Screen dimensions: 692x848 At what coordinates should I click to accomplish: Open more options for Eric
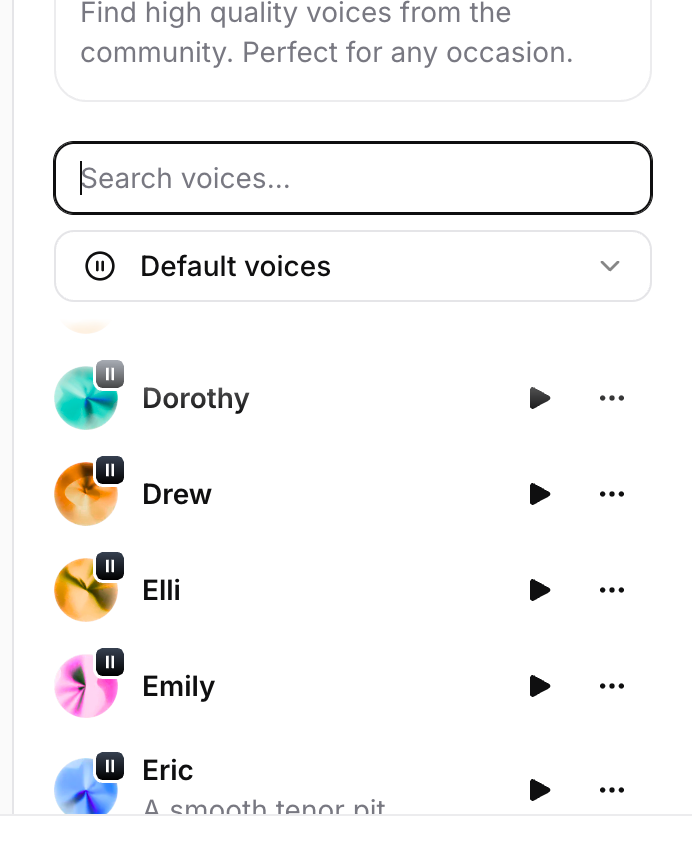point(611,790)
